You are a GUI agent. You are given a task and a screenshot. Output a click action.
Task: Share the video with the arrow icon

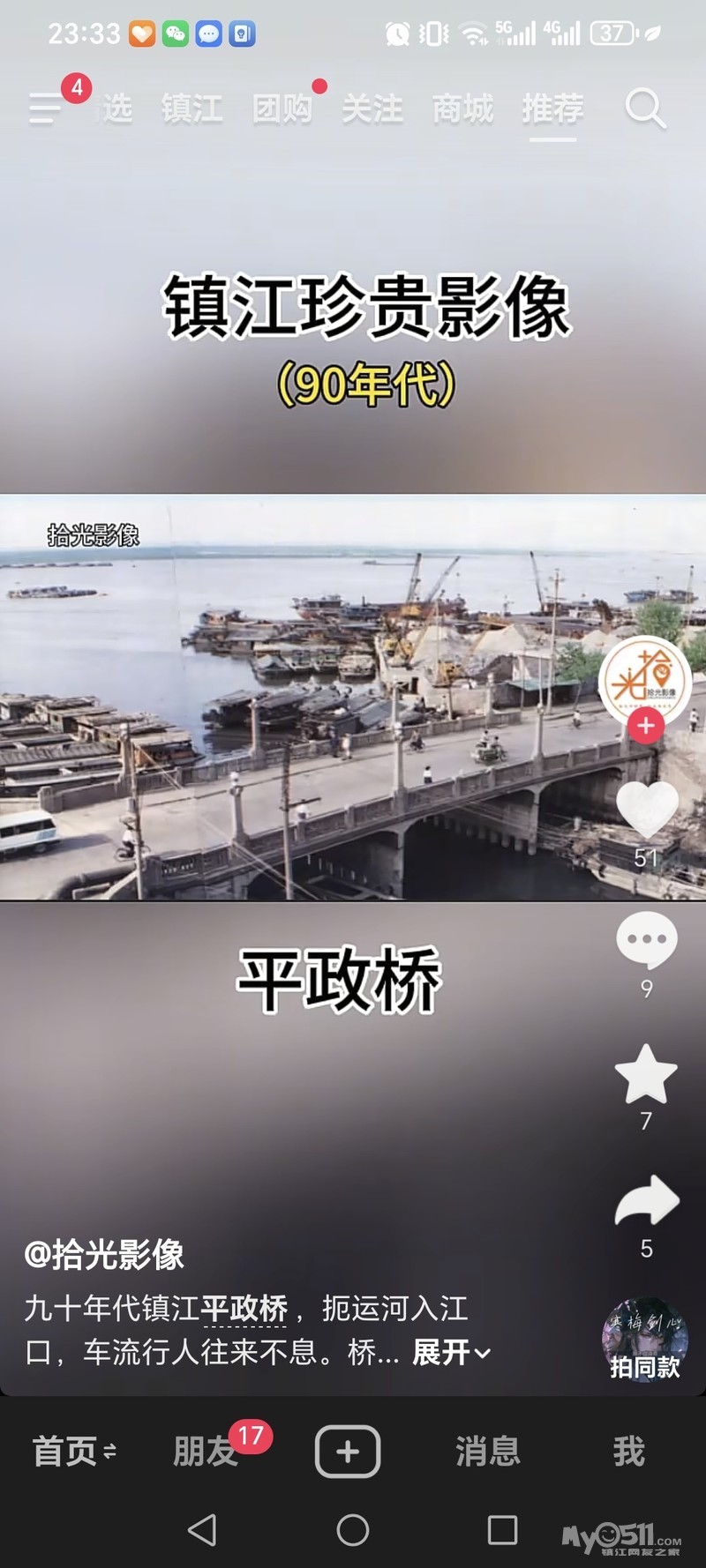coord(647,1200)
